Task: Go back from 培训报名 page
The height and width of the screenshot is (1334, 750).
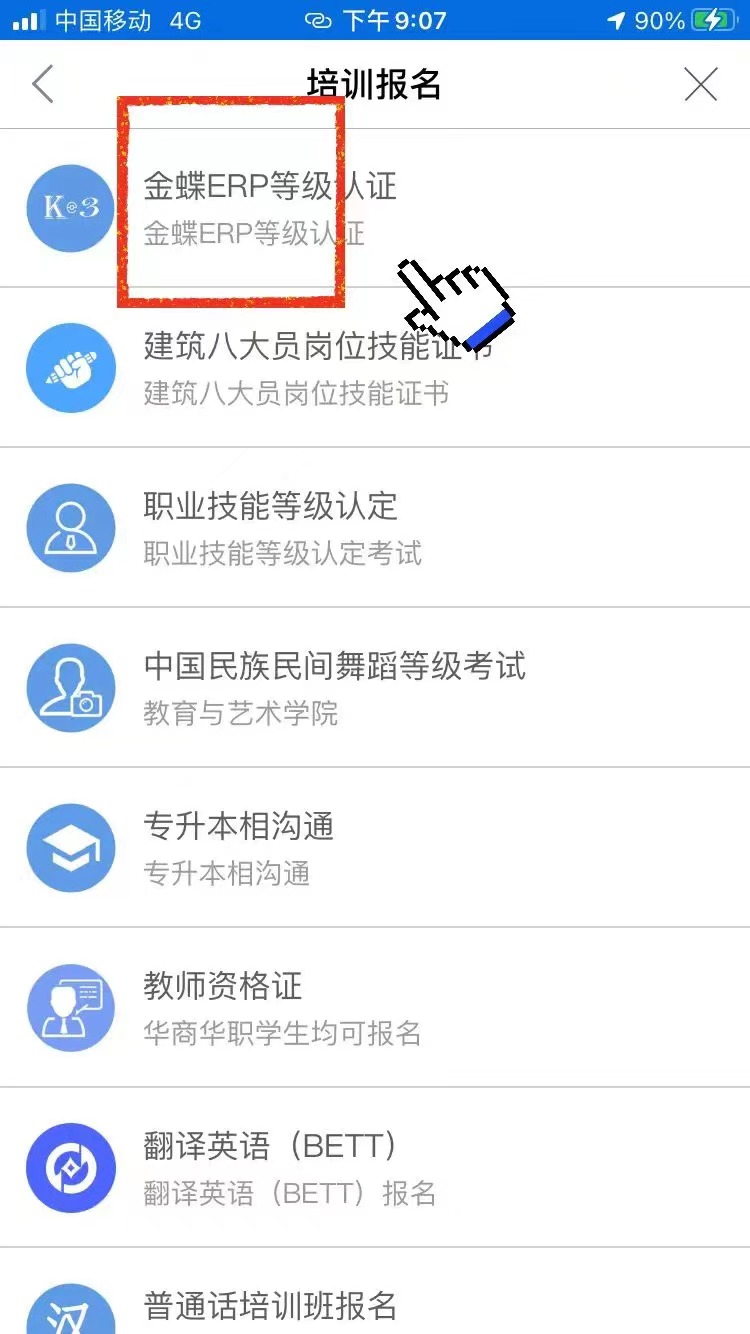Action: [42, 85]
